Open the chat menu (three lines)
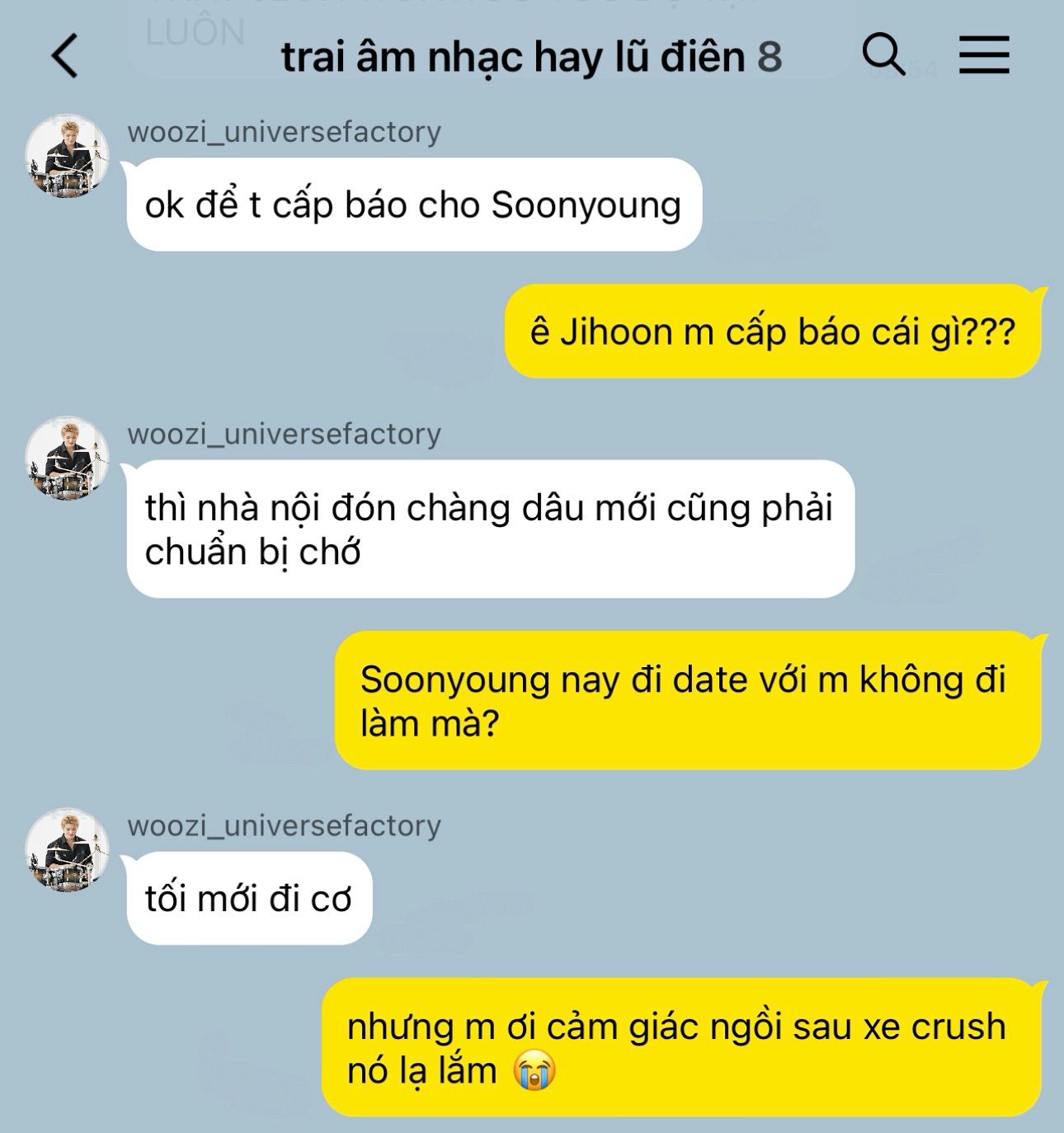The image size is (1064, 1133). tap(984, 55)
